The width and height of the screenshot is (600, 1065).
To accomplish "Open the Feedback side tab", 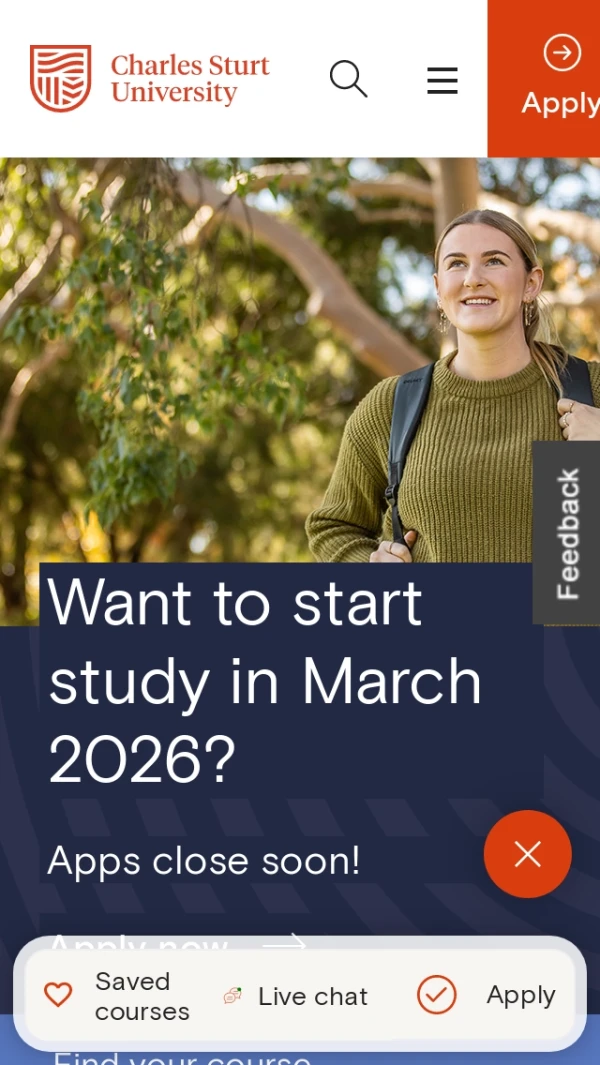I will [x=567, y=533].
